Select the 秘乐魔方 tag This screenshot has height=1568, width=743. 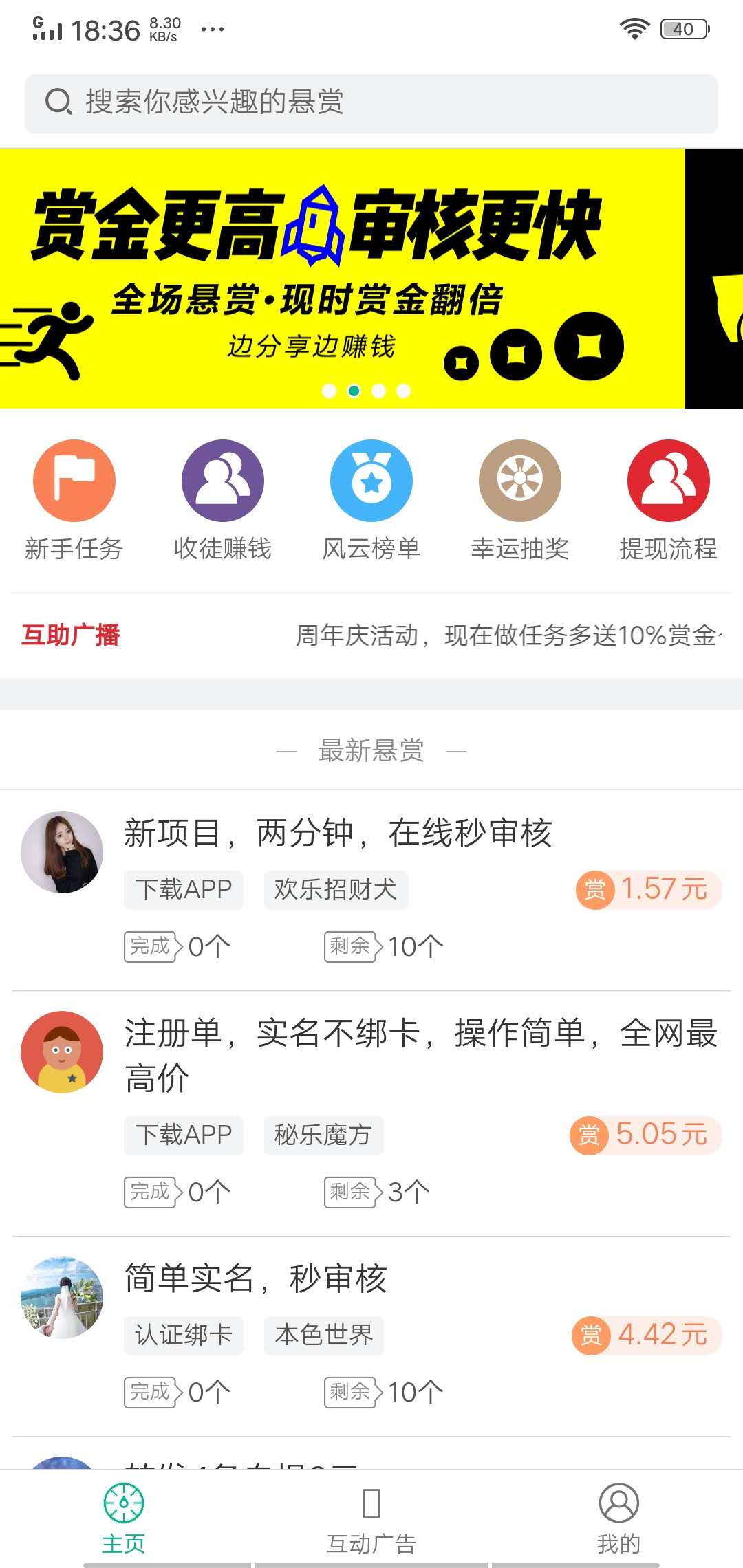click(323, 1135)
